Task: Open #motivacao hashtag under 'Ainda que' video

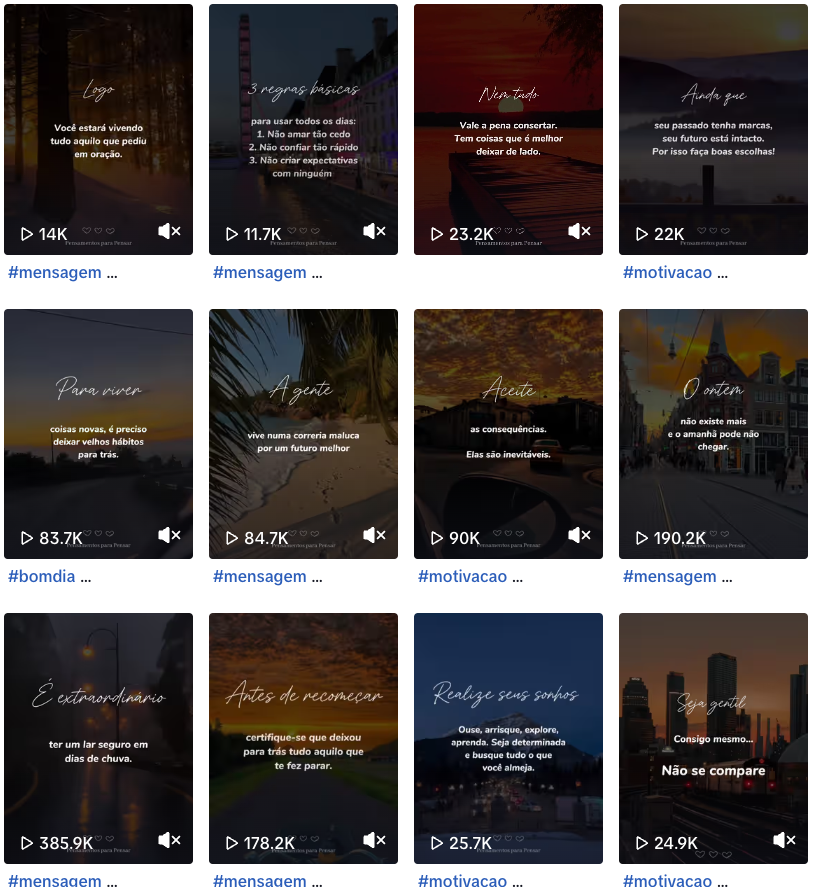Action: (665, 272)
